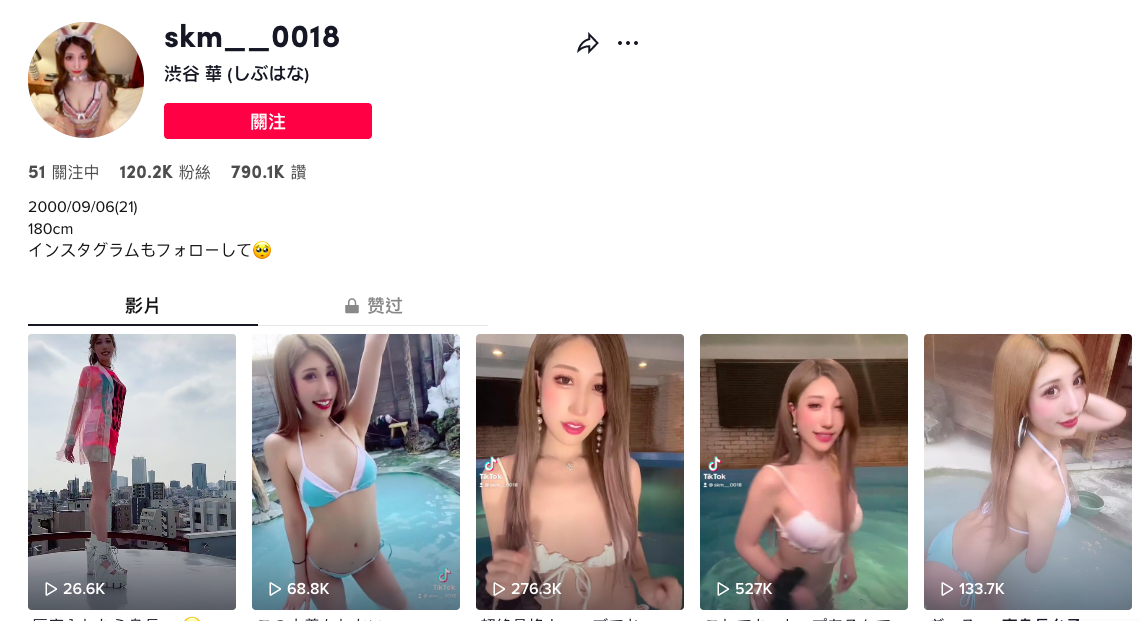Open the video with 527K views
The width and height of the screenshot is (1140, 621).
tap(804, 471)
